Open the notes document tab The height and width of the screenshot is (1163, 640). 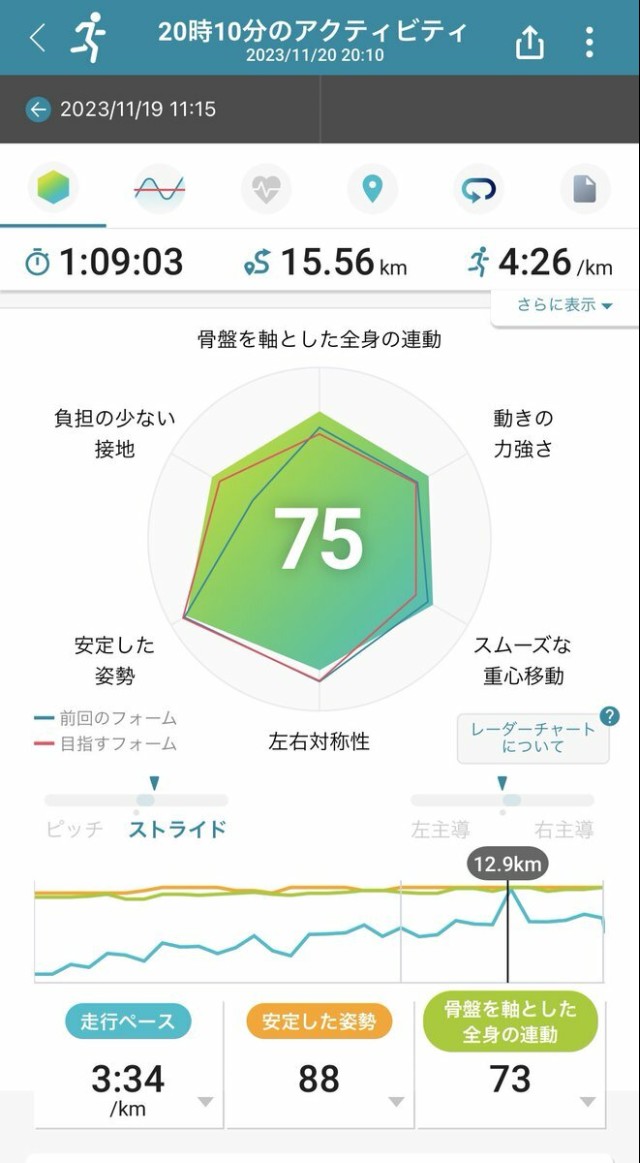pos(585,188)
